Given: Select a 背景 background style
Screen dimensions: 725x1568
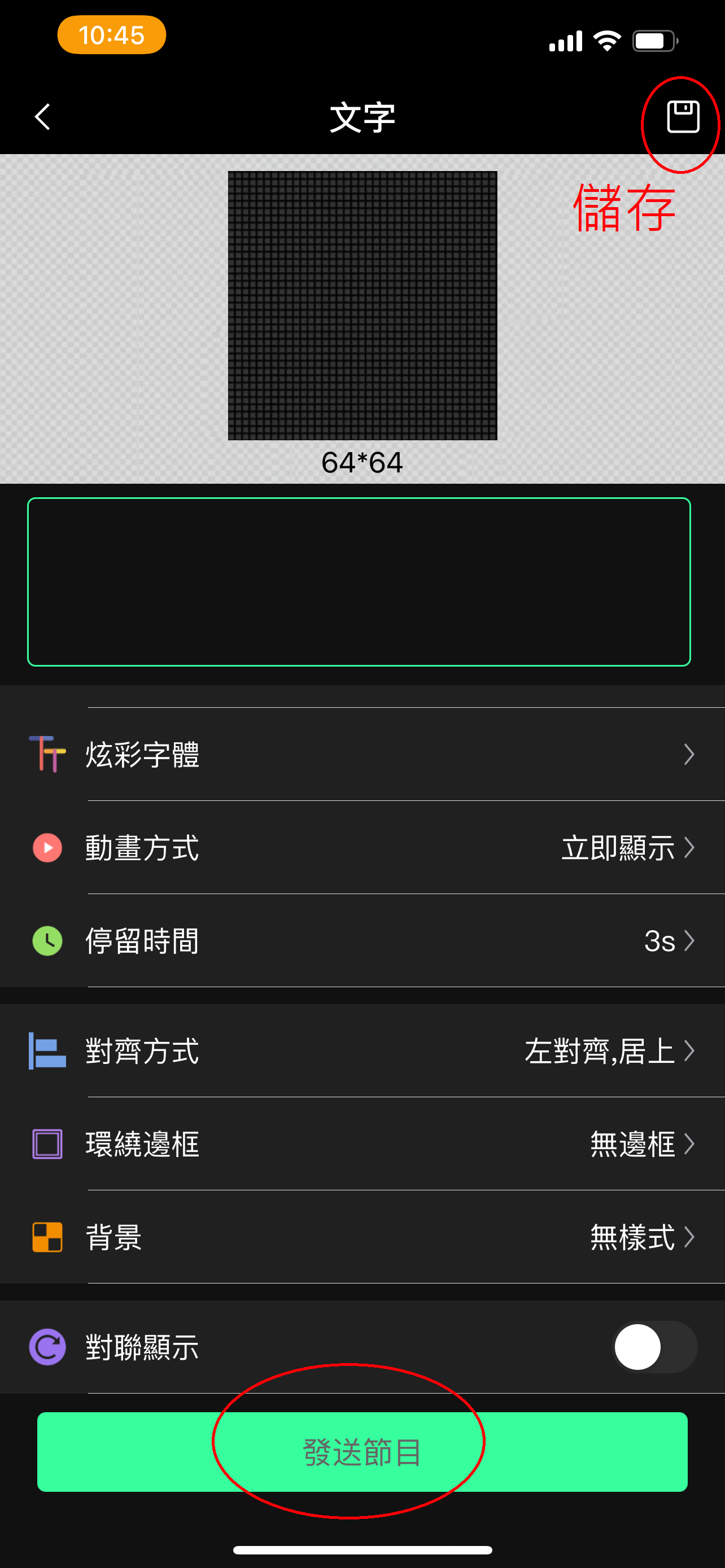Looking at the screenshot, I should point(362,1237).
